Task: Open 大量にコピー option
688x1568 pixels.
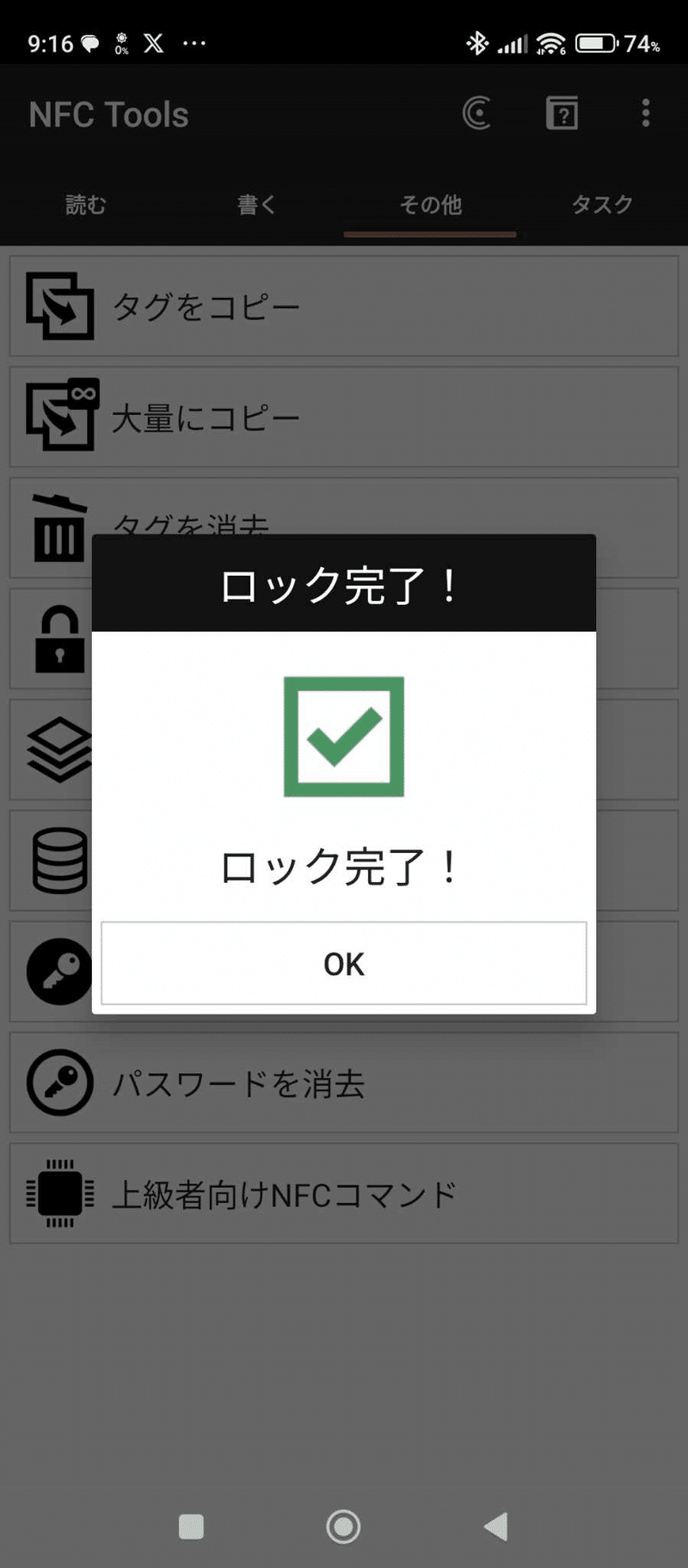Action: point(344,417)
